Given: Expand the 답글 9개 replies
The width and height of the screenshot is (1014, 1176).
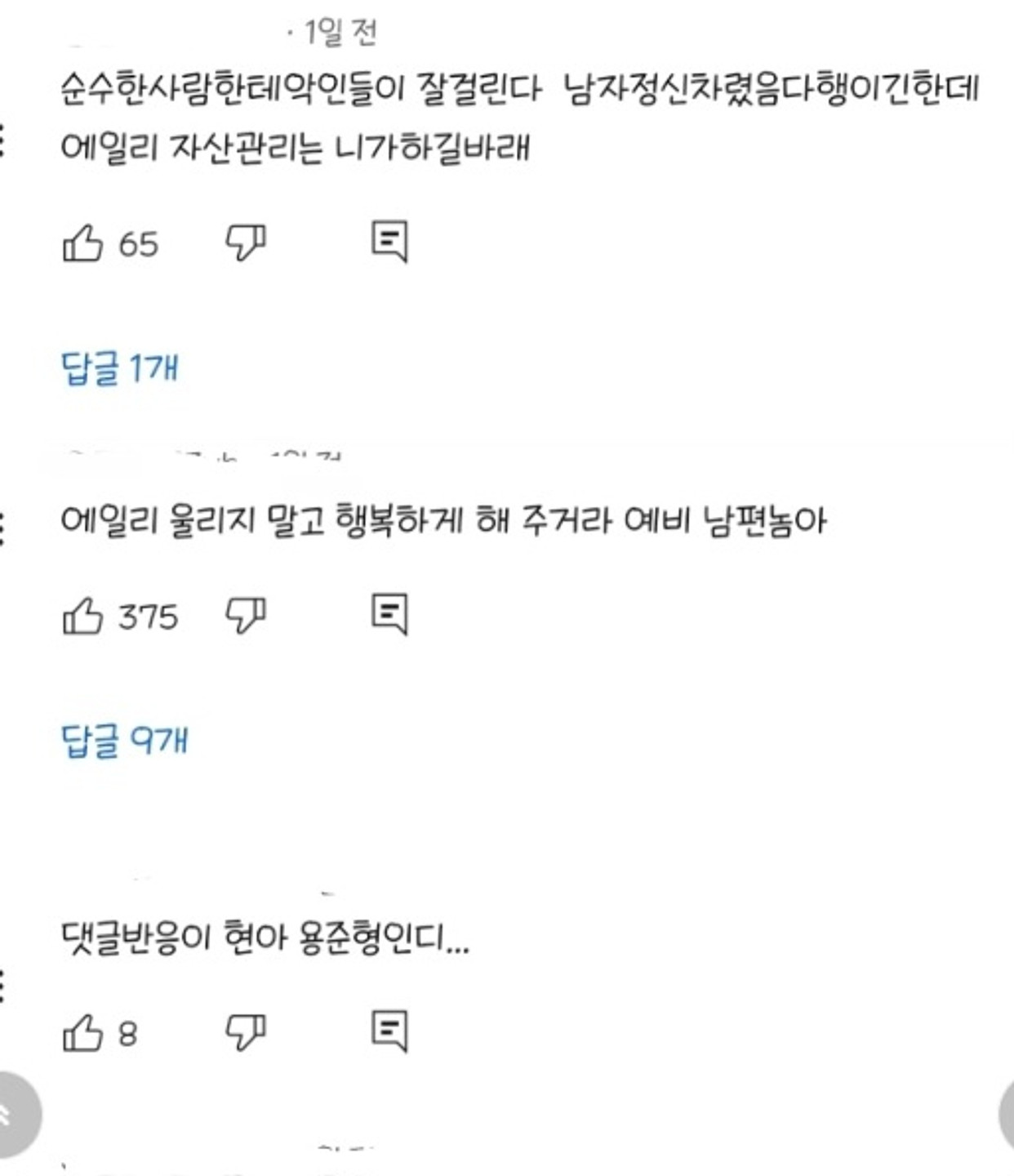Looking at the screenshot, I should 124,740.
